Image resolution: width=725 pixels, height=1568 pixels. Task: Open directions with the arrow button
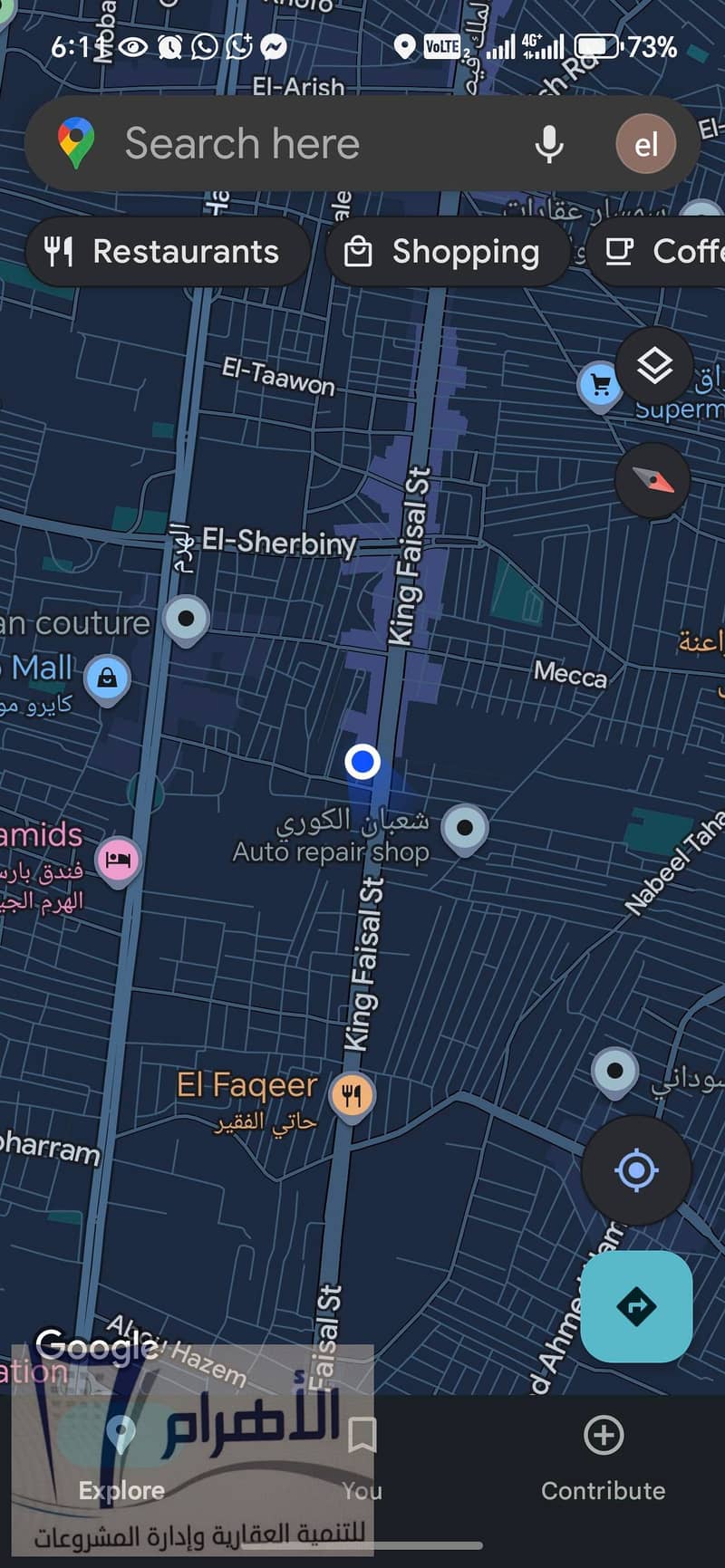(636, 1306)
